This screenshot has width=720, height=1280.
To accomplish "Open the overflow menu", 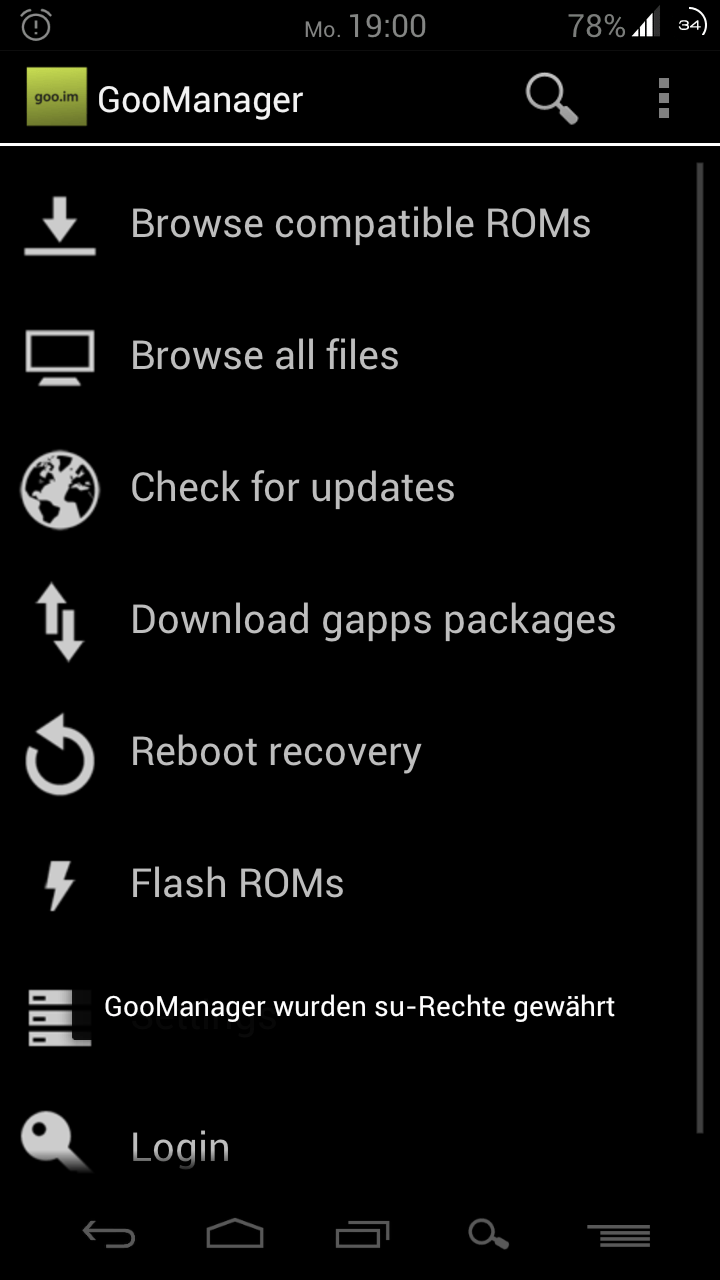I will (663, 99).
